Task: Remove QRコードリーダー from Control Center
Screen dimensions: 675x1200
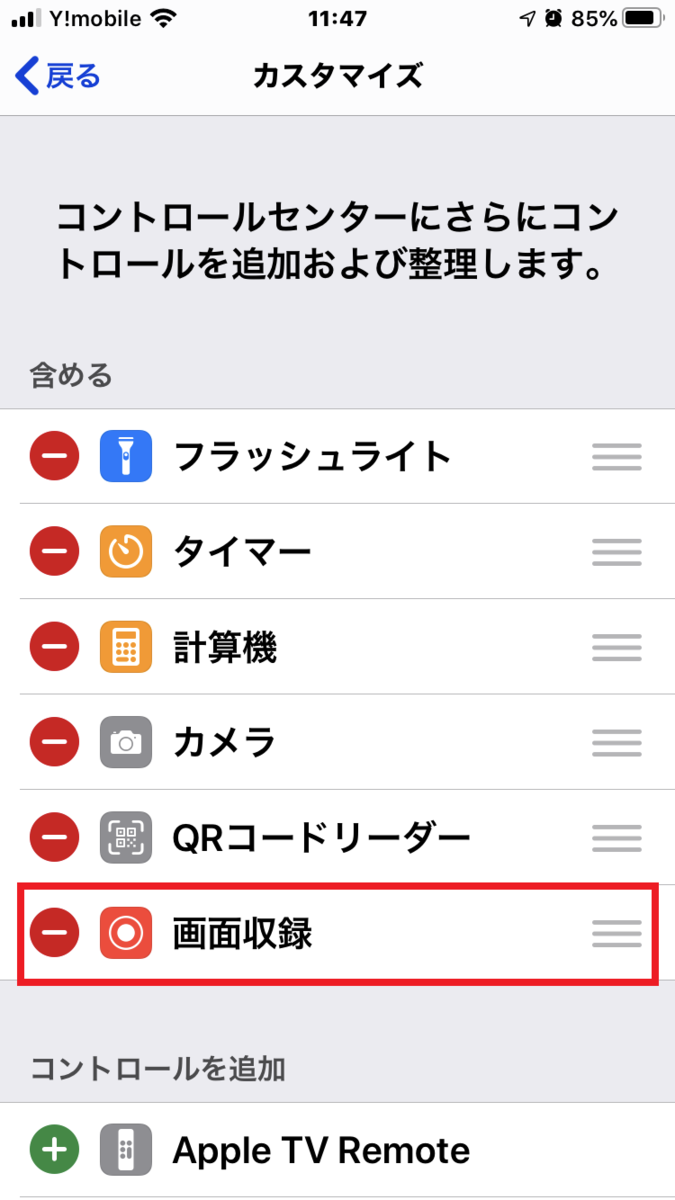Action: tap(55, 837)
